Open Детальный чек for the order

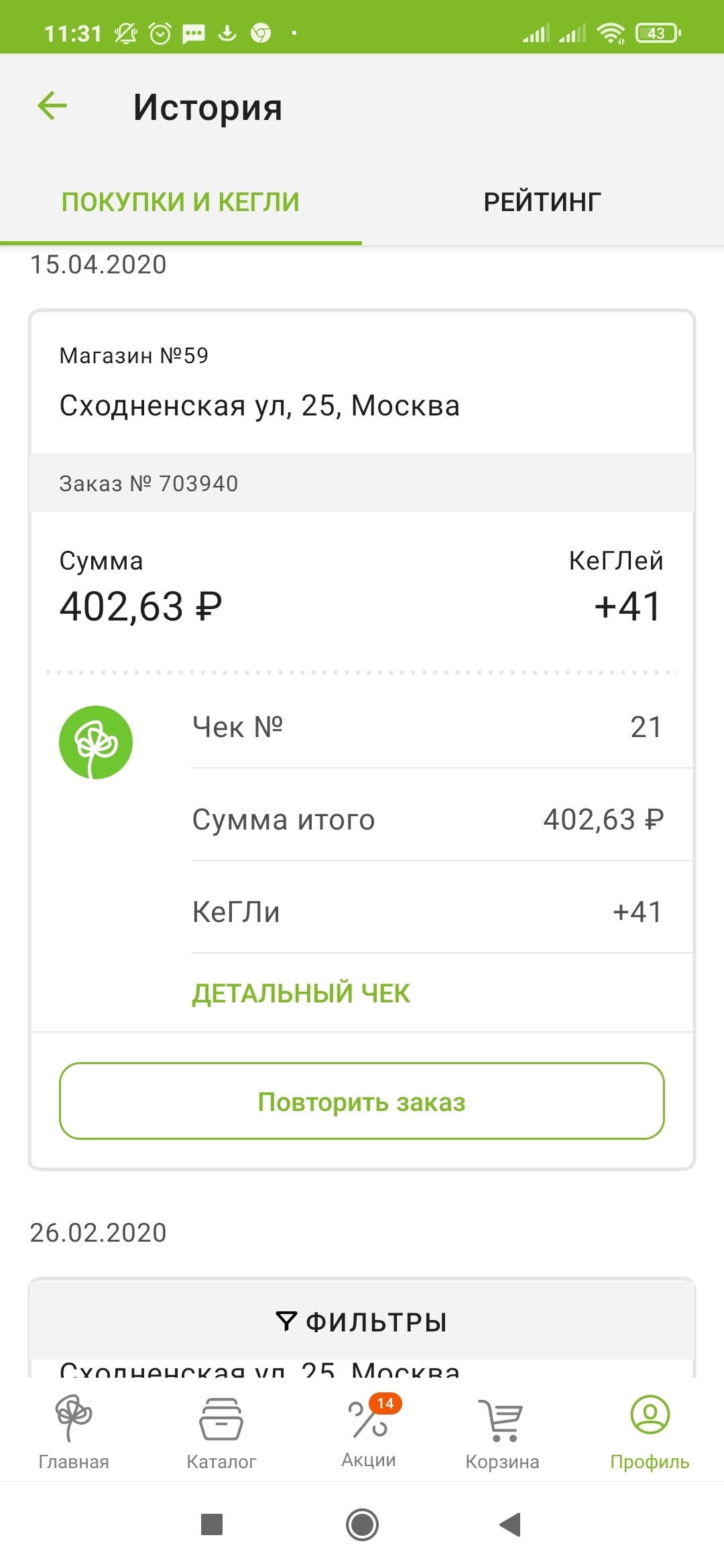(301, 993)
